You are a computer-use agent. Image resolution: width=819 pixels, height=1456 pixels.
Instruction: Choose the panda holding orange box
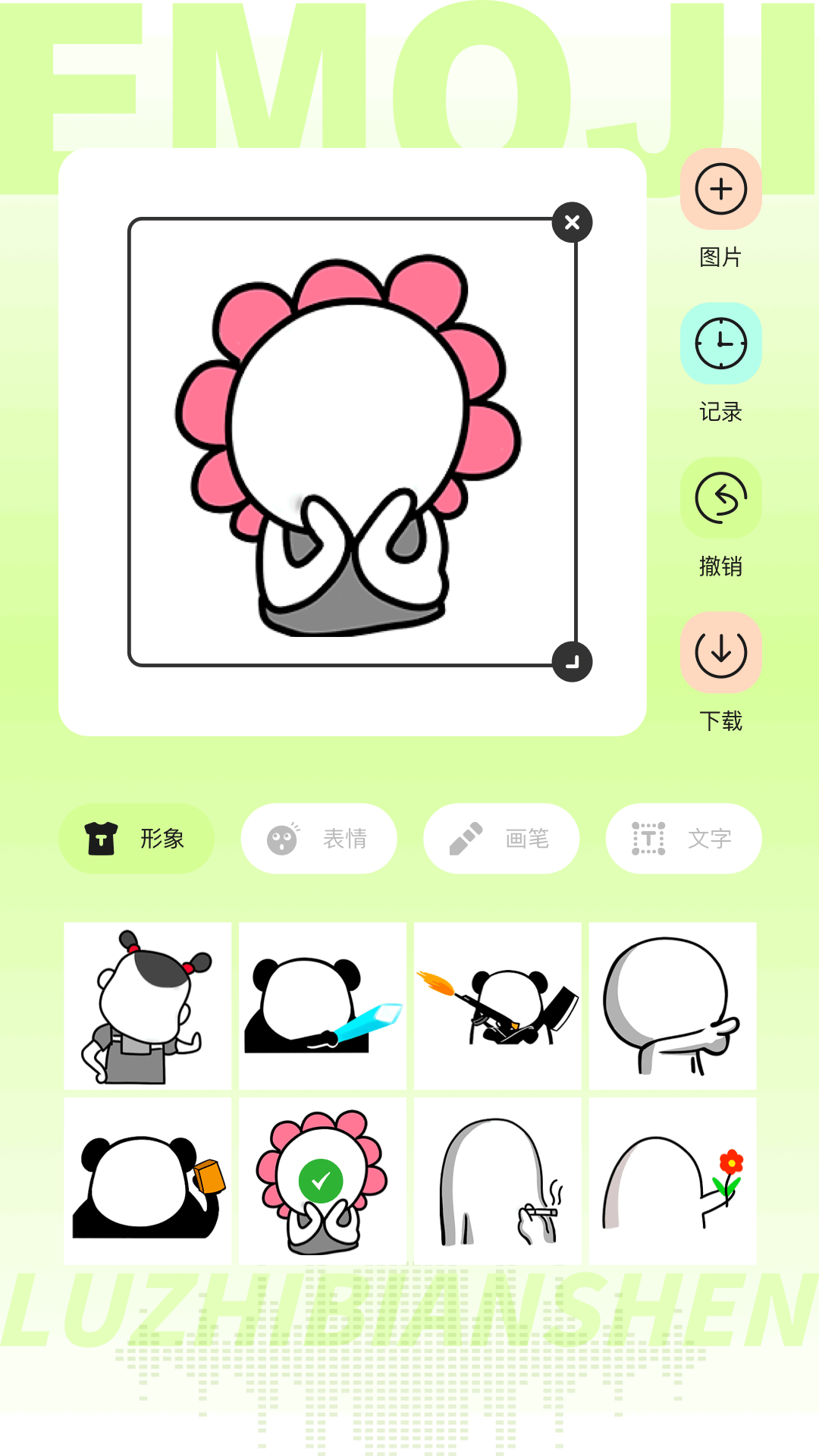pyautogui.click(x=148, y=1181)
